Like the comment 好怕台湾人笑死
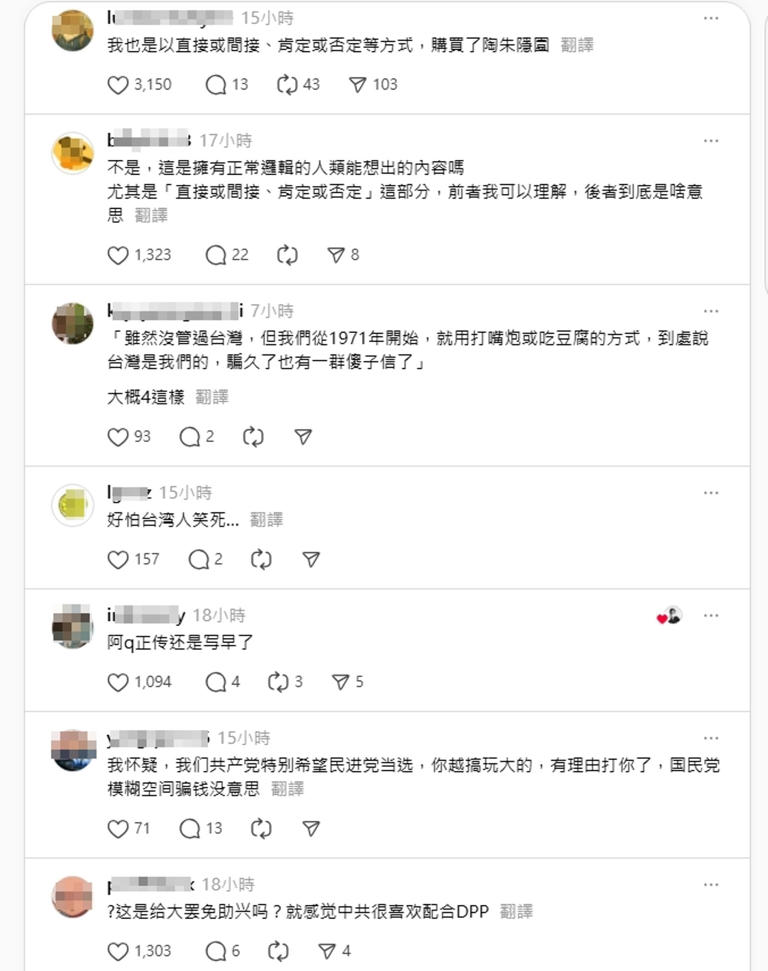The width and height of the screenshot is (768, 971). click(x=118, y=559)
